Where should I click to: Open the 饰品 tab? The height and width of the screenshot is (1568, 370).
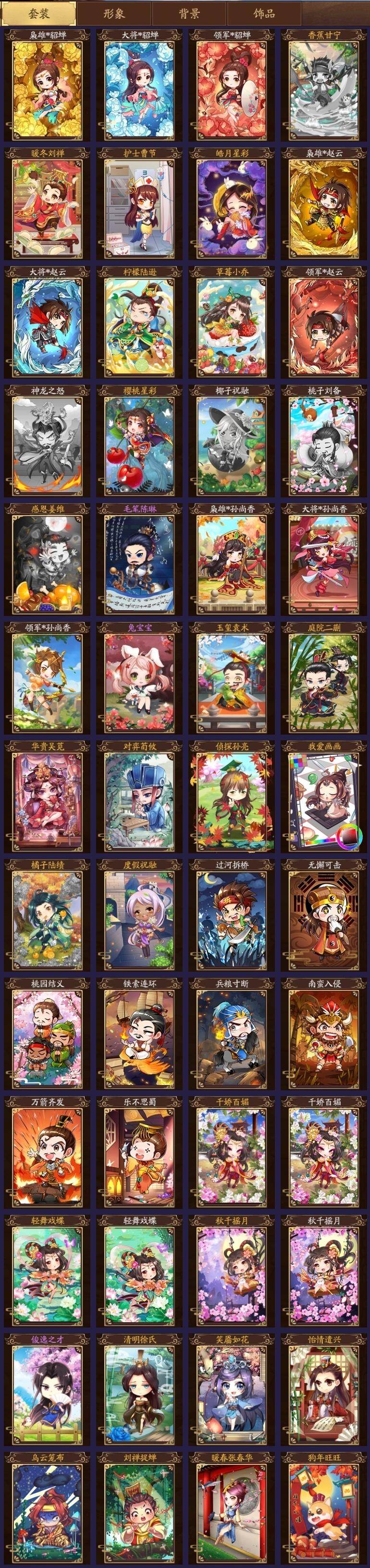pyautogui.click(x=264, y=13)
